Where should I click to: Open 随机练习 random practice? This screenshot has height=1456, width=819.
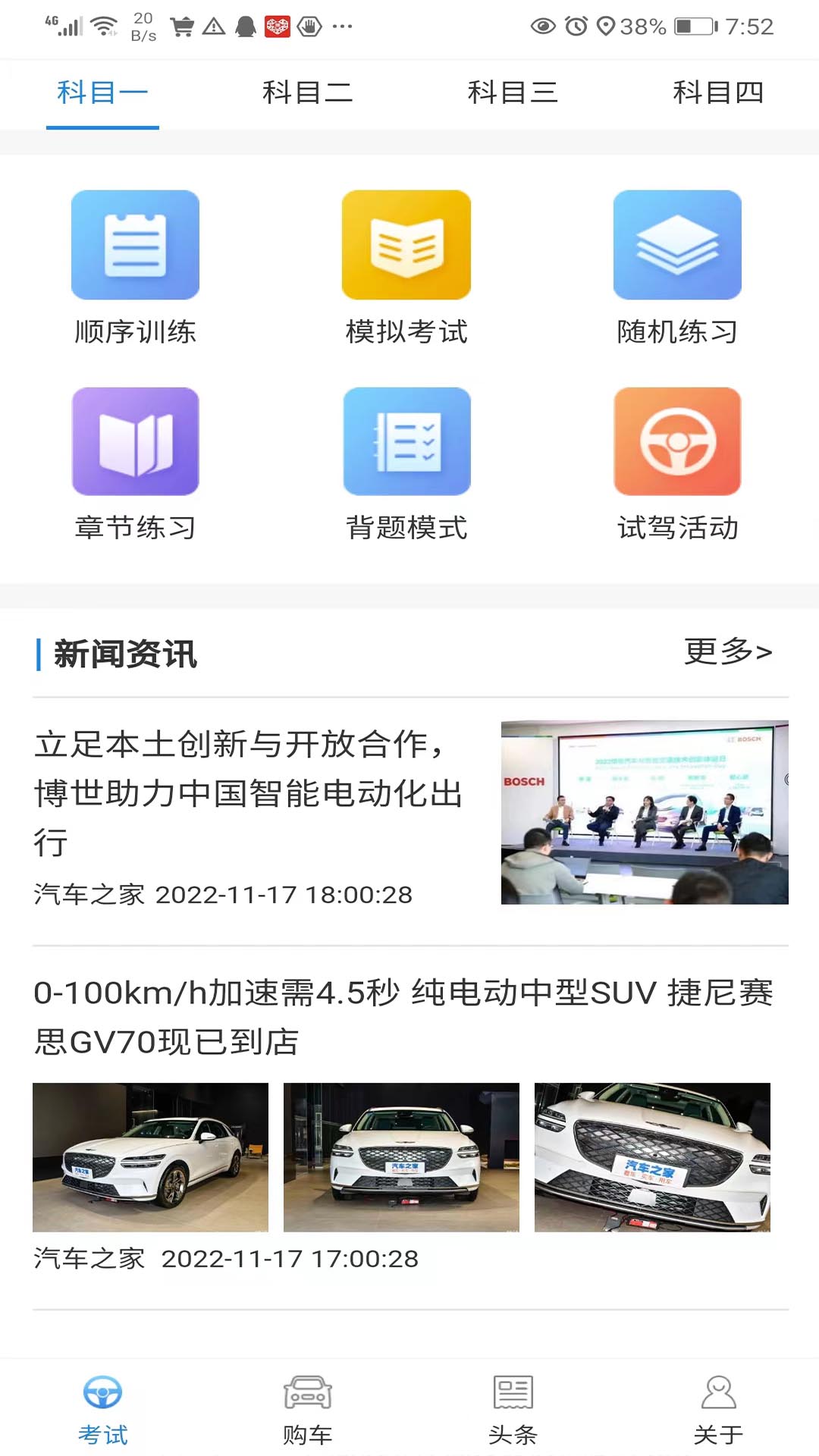pos(677,267)
